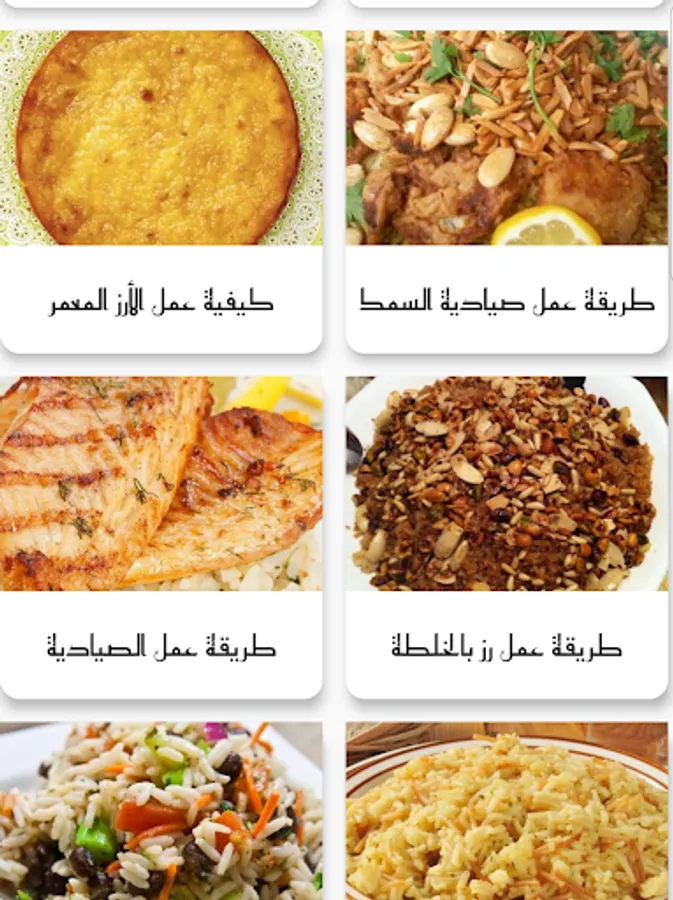
Task: Open the طريقة عمل صيادية السمك recipe card
Action: 506,190
